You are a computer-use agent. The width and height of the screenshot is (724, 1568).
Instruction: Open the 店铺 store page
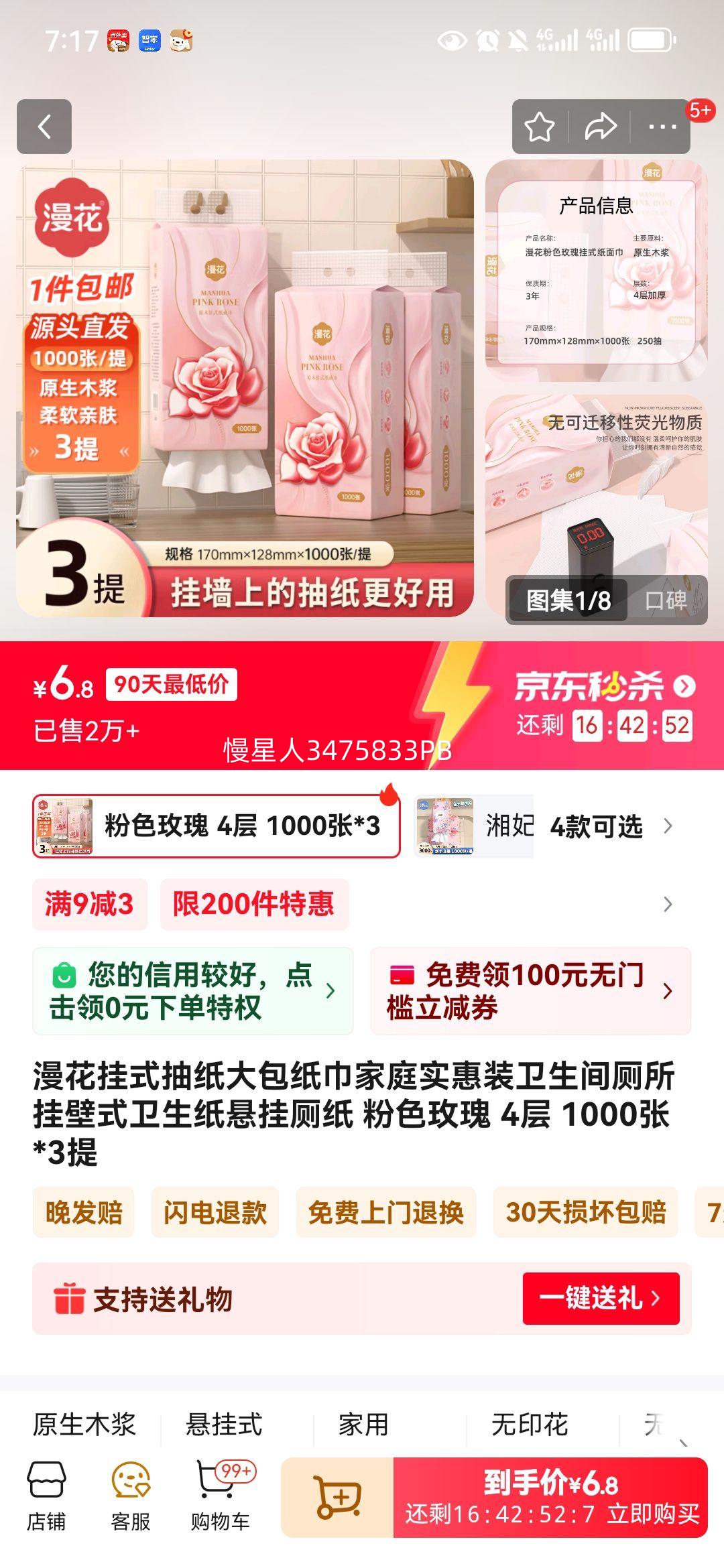click(x=46, y=1497)
